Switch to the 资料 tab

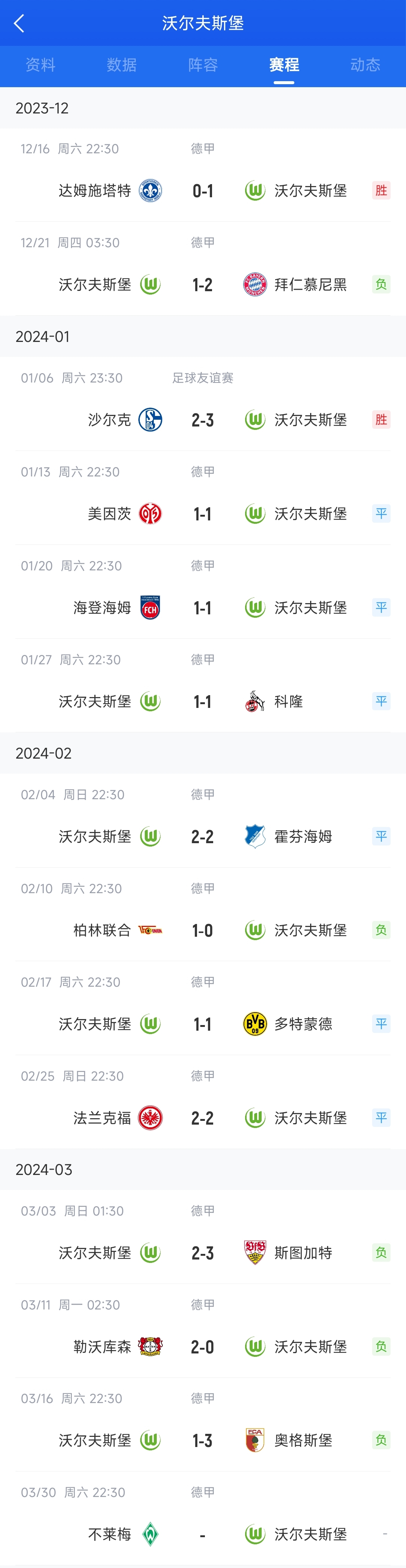pos(40,65)
